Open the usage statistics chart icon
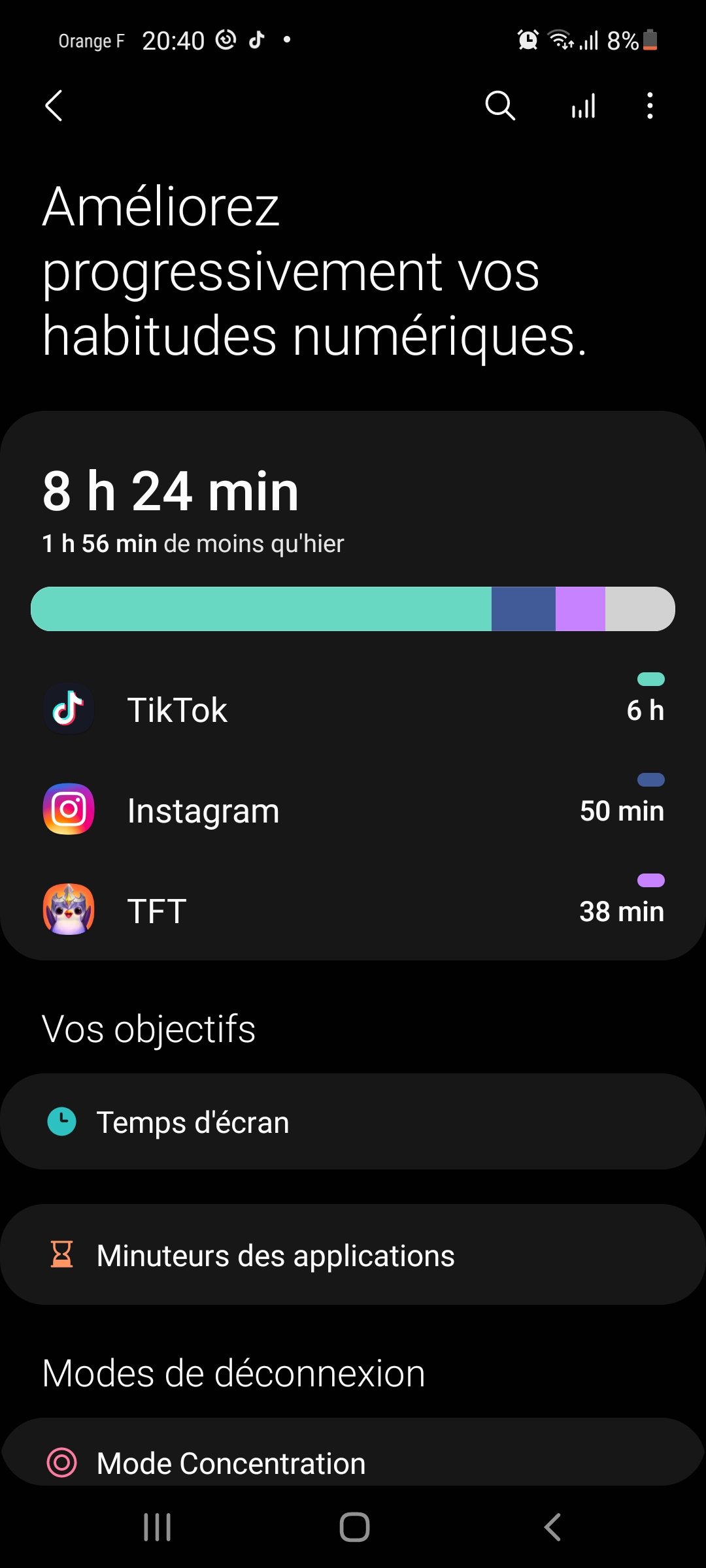 pos(583,106)
